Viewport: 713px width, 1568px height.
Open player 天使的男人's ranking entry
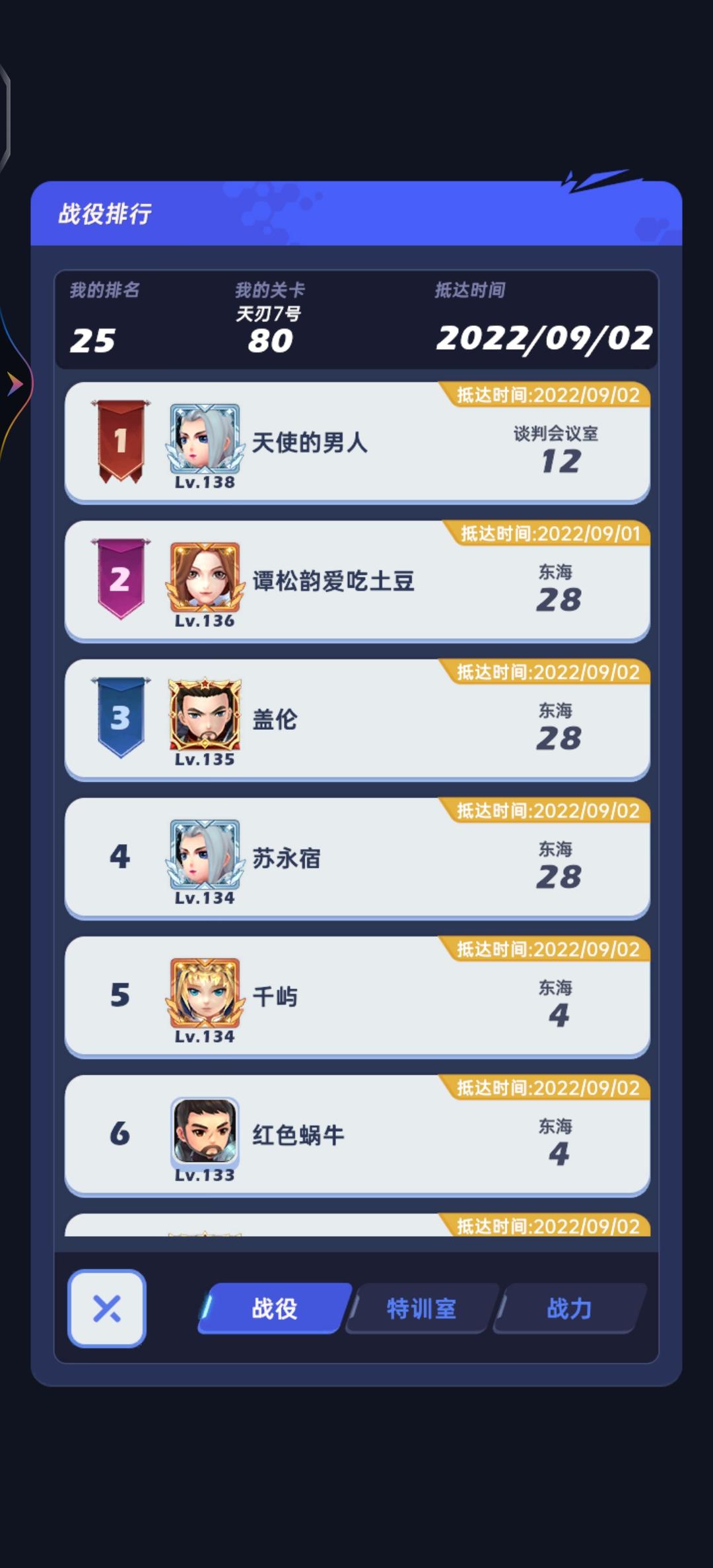pyautogui.click(x=356, y=443)
